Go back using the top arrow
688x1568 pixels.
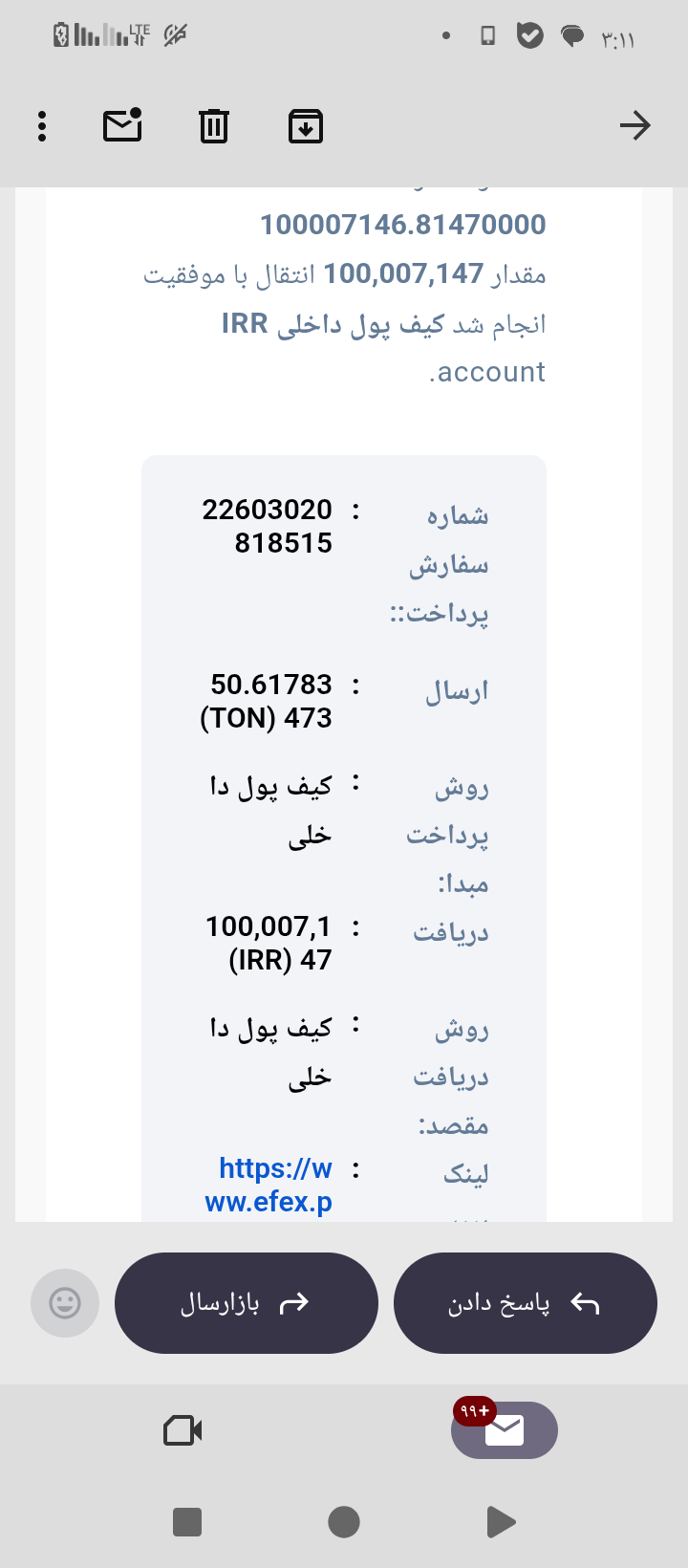pos(634,125)
